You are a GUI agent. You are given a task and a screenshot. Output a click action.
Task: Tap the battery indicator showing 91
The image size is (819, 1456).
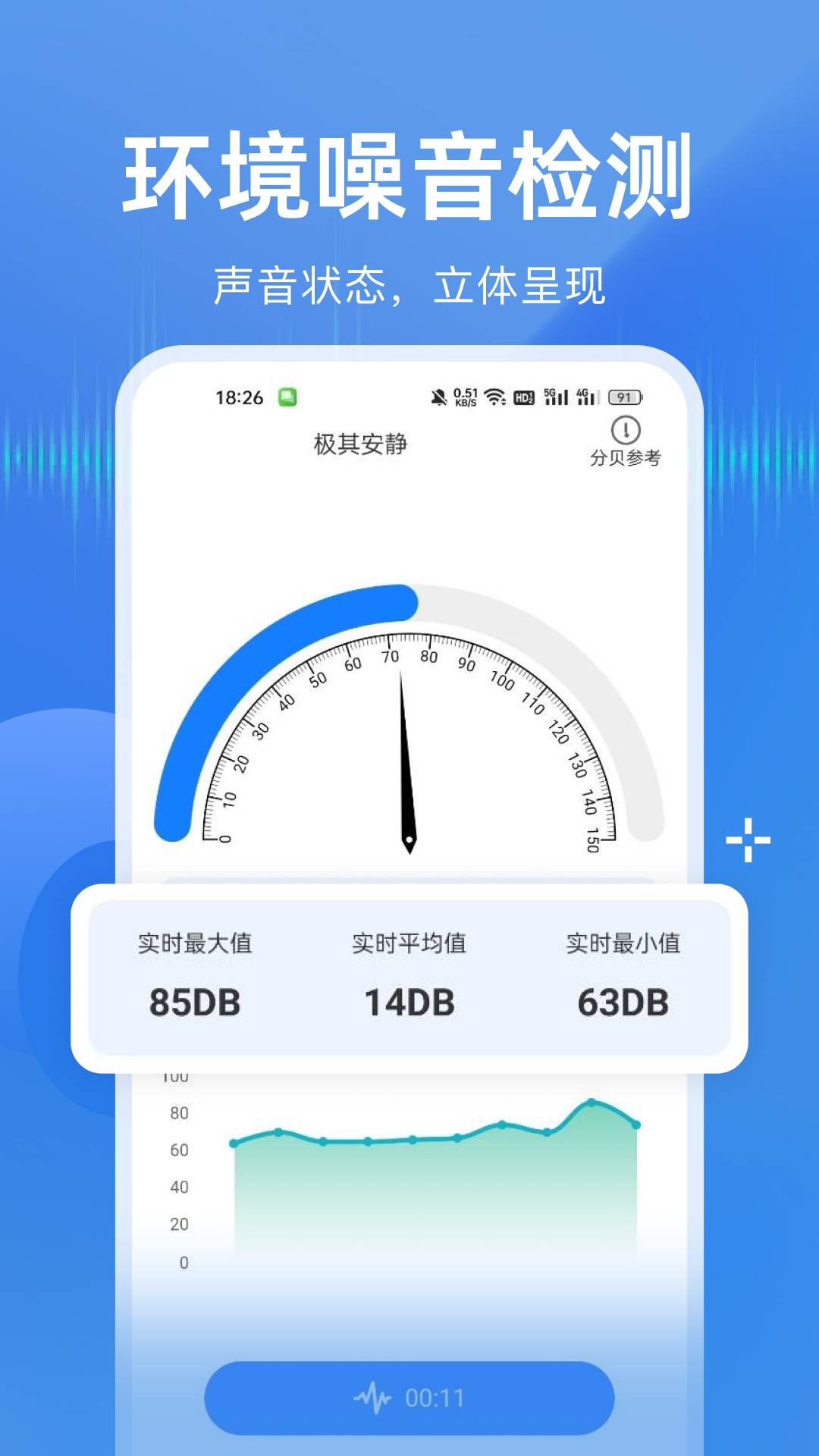coord(623,397)
